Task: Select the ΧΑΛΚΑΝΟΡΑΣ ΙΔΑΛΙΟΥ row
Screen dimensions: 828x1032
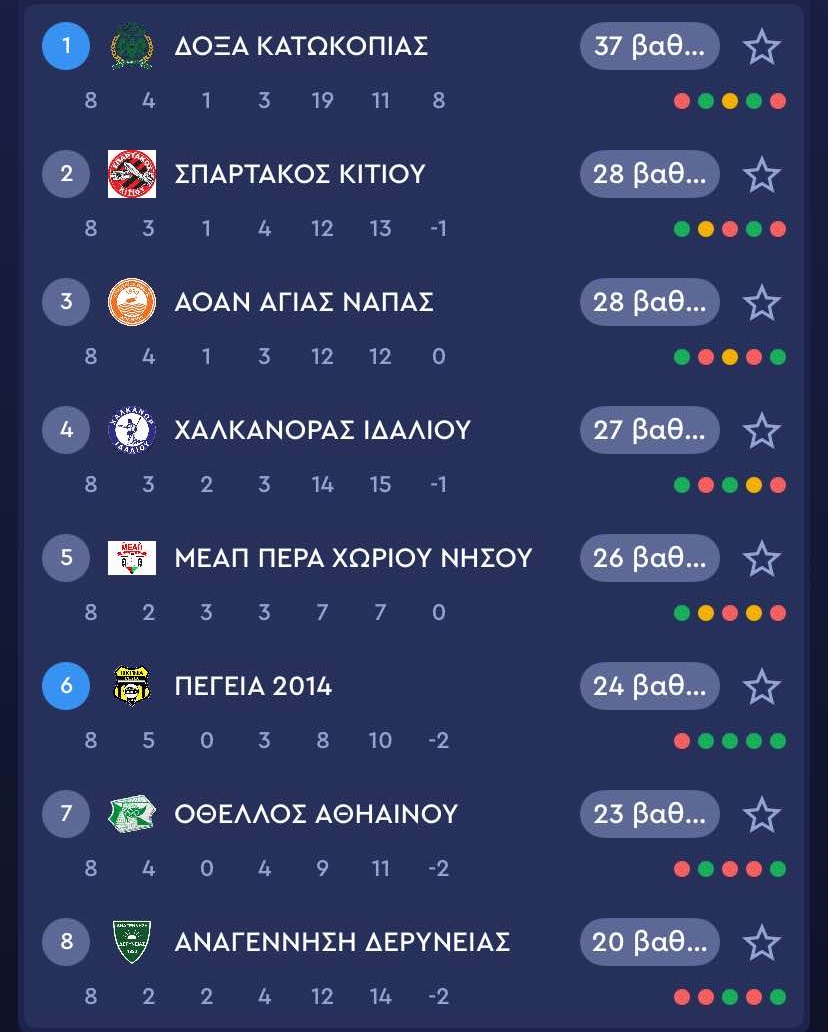Action: [322, 431]
